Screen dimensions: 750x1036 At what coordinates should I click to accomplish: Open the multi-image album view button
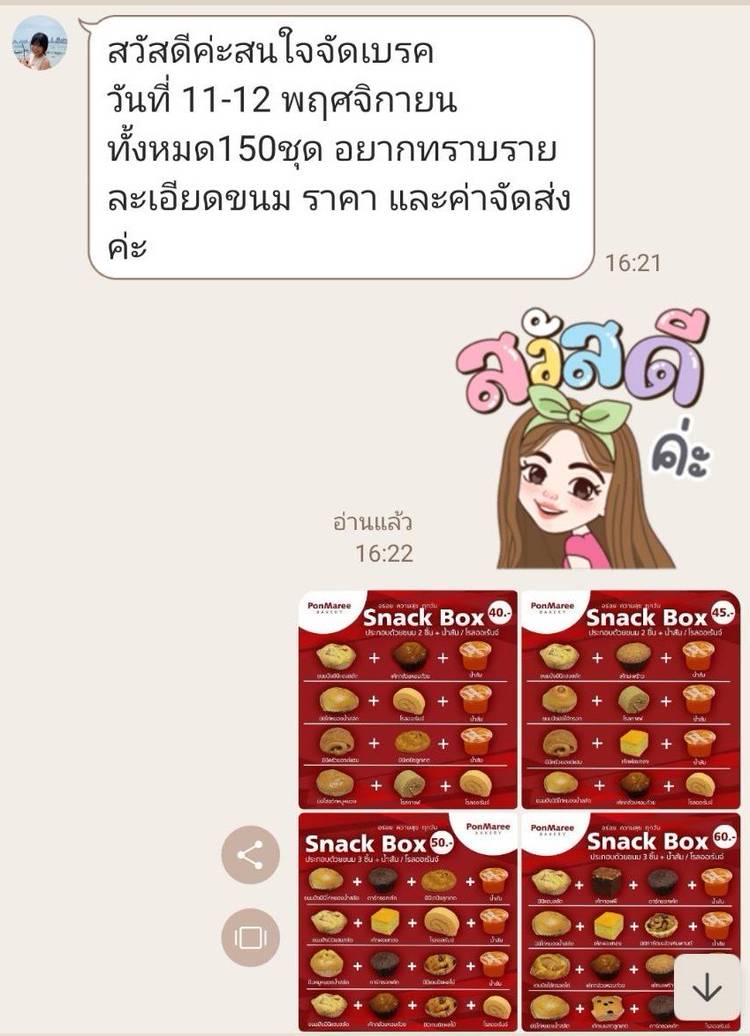click(x=250, y=937)
